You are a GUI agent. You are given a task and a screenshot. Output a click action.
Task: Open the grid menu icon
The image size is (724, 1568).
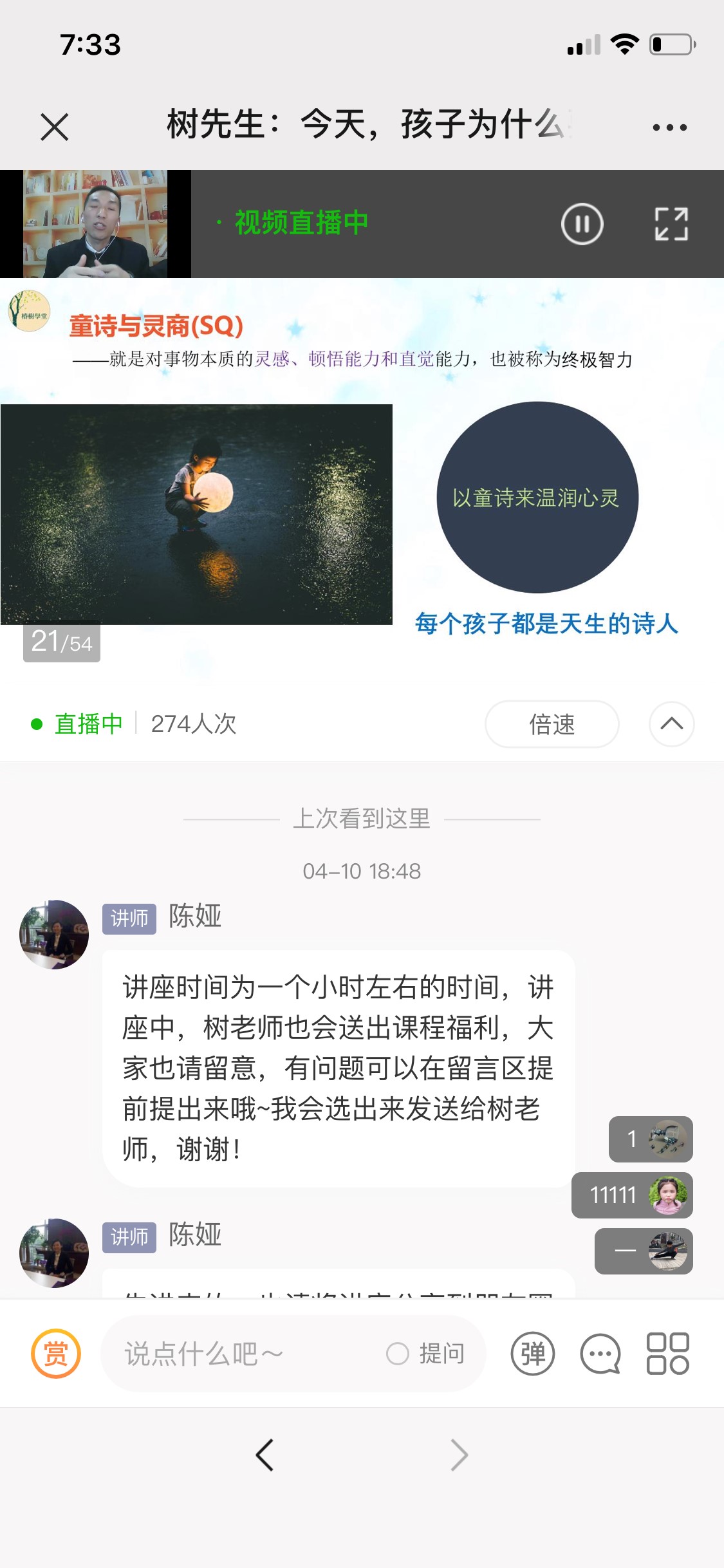pyautogui.click(x=667, y=1354)
